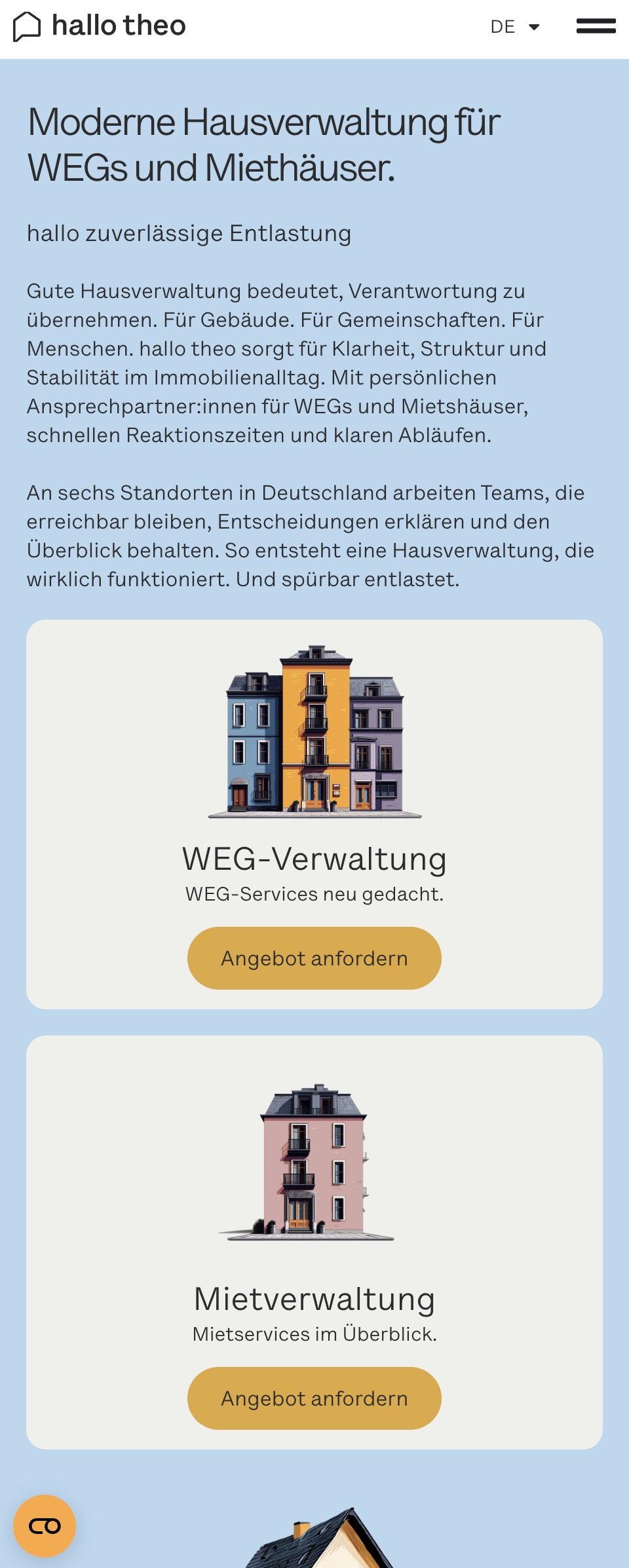Request offer for WEG-Verwaltung
The width and height of the screenshot is (629, 1568).
(314, 958)
